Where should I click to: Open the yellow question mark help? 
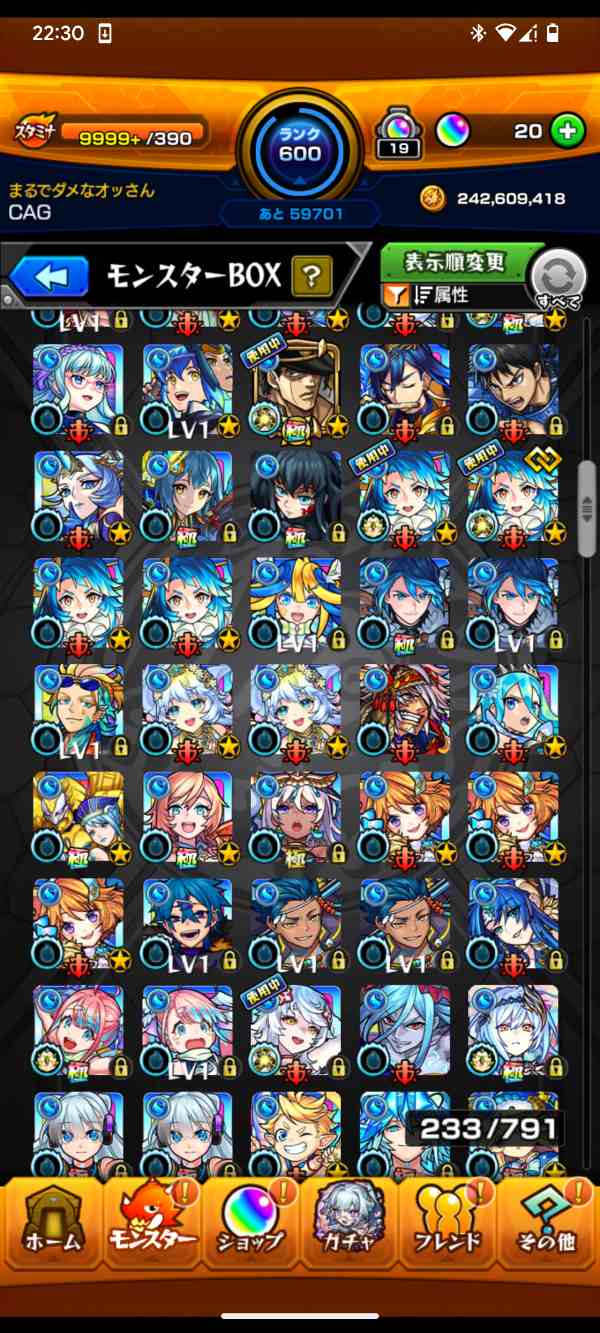(x=311, y=275)
